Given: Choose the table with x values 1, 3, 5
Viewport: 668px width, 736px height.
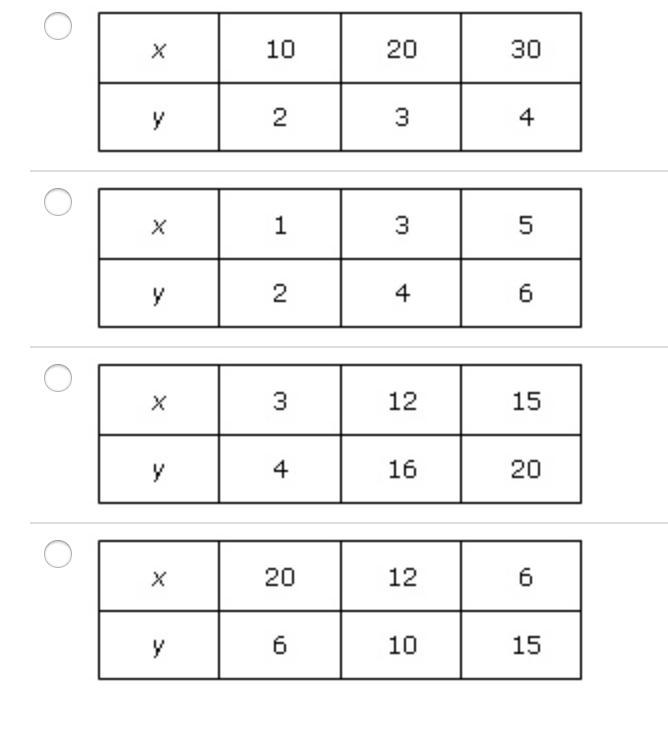Looking at the screenshot, I should (58, 203).
